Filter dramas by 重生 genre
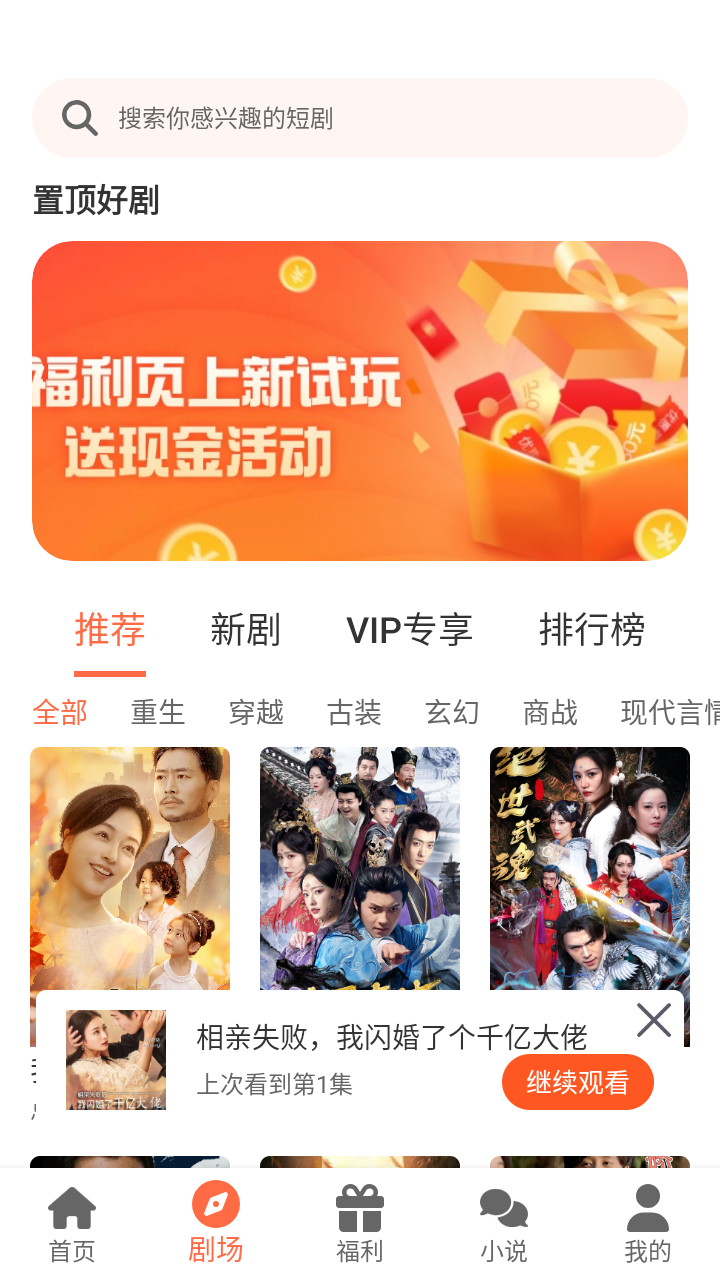 tap(158, 712)
